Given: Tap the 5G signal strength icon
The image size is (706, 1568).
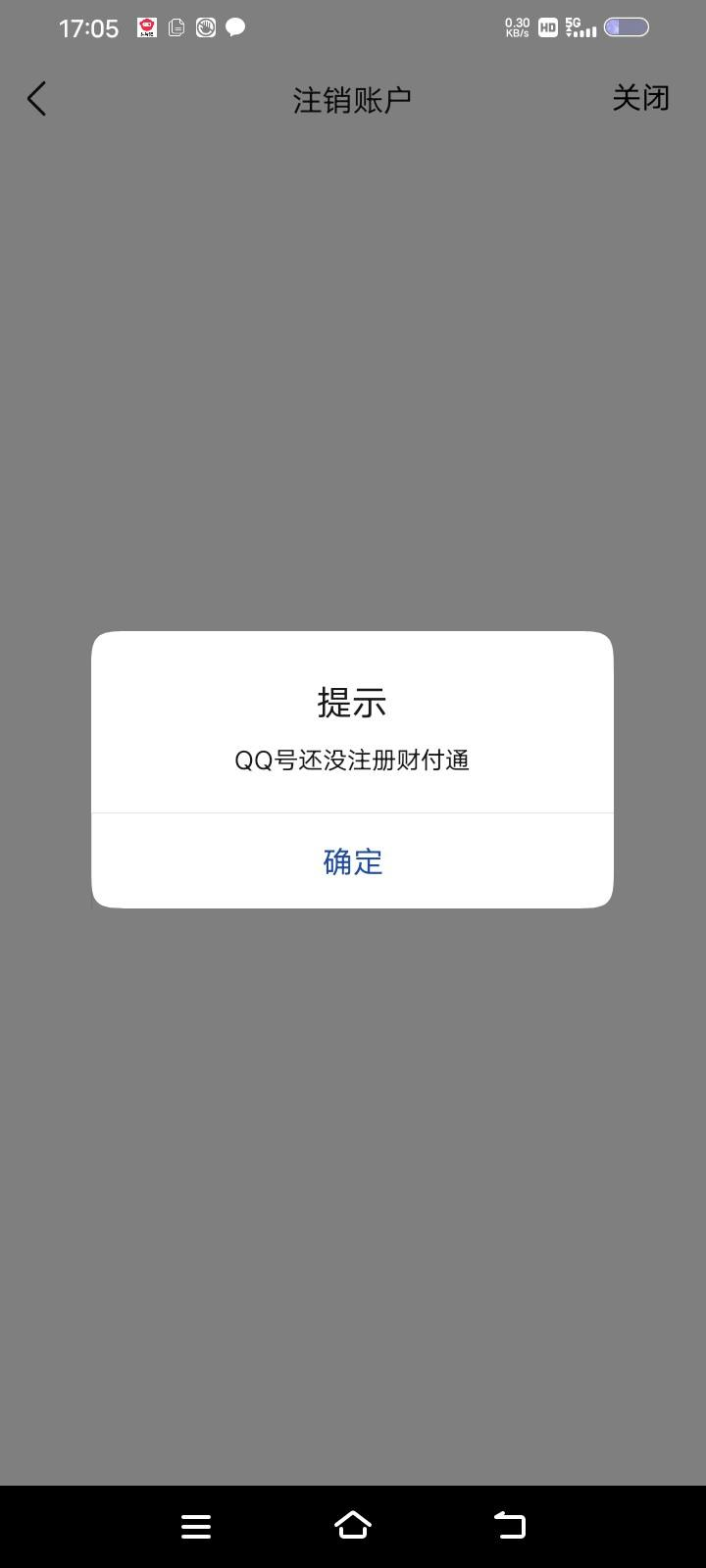Looking at the screenshot, I should [580, 27].
